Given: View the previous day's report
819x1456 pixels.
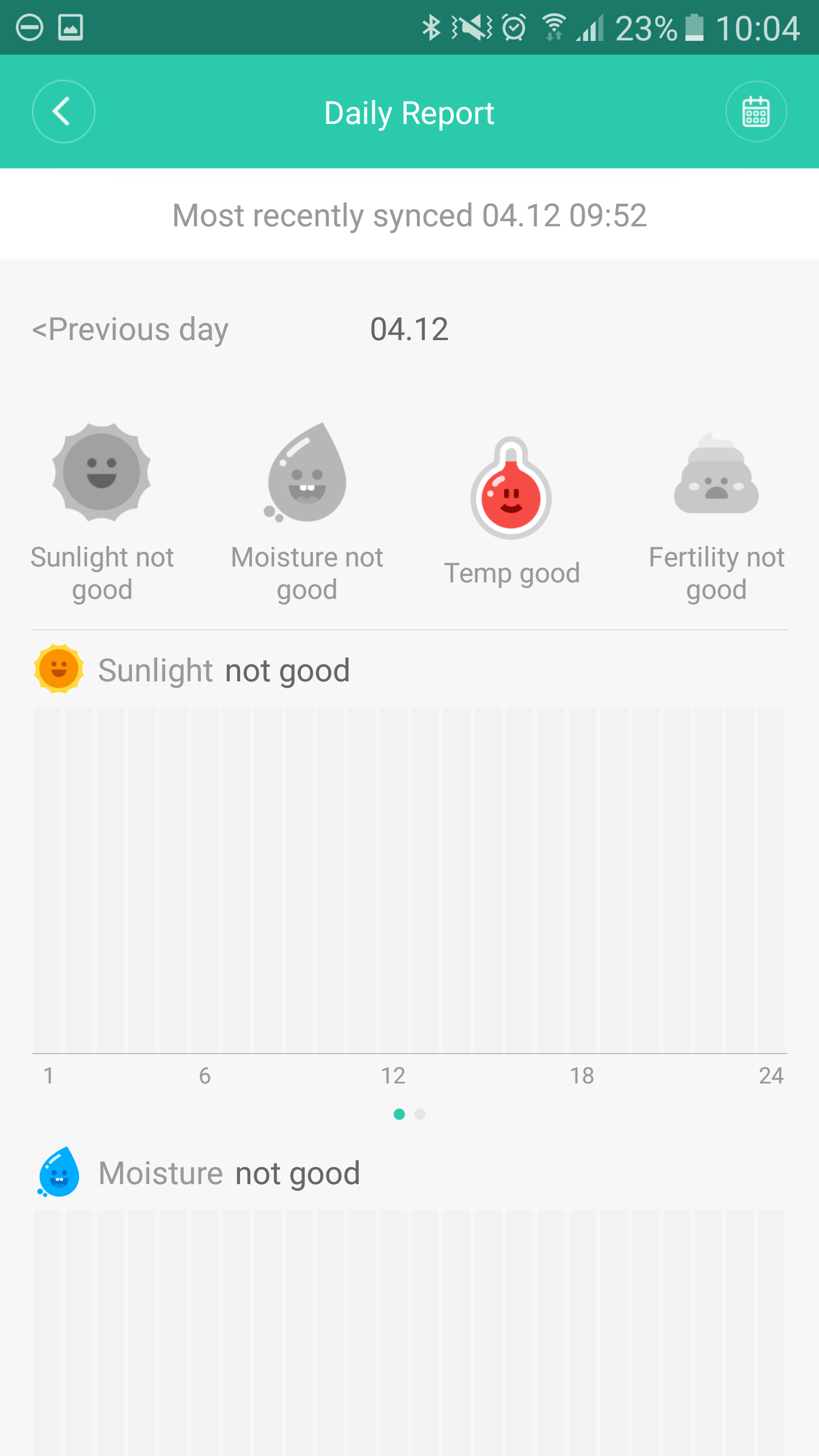Looking at the screenshot, I should click(130, 329).
